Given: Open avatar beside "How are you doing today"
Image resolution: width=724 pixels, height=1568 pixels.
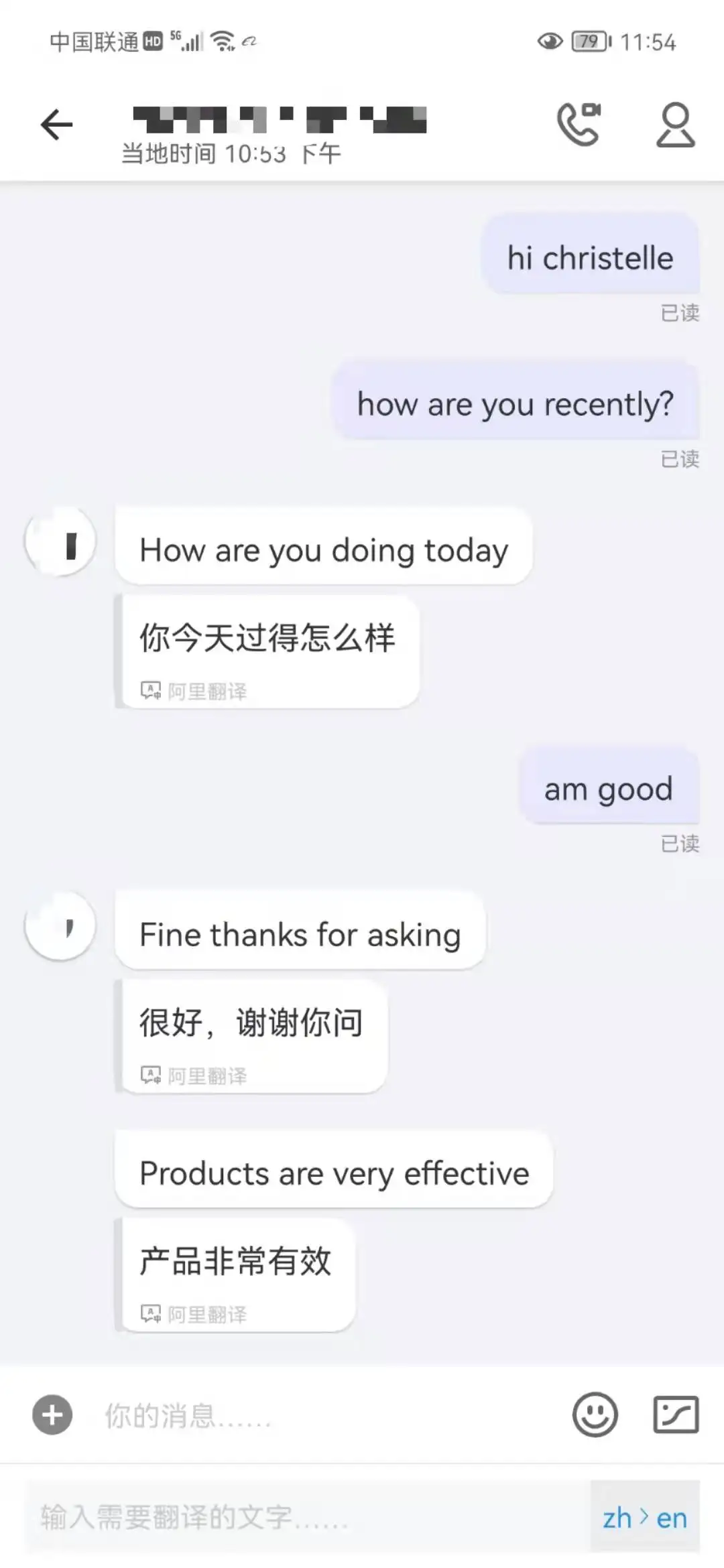Looking at the screenshot, I should (60, 541).
